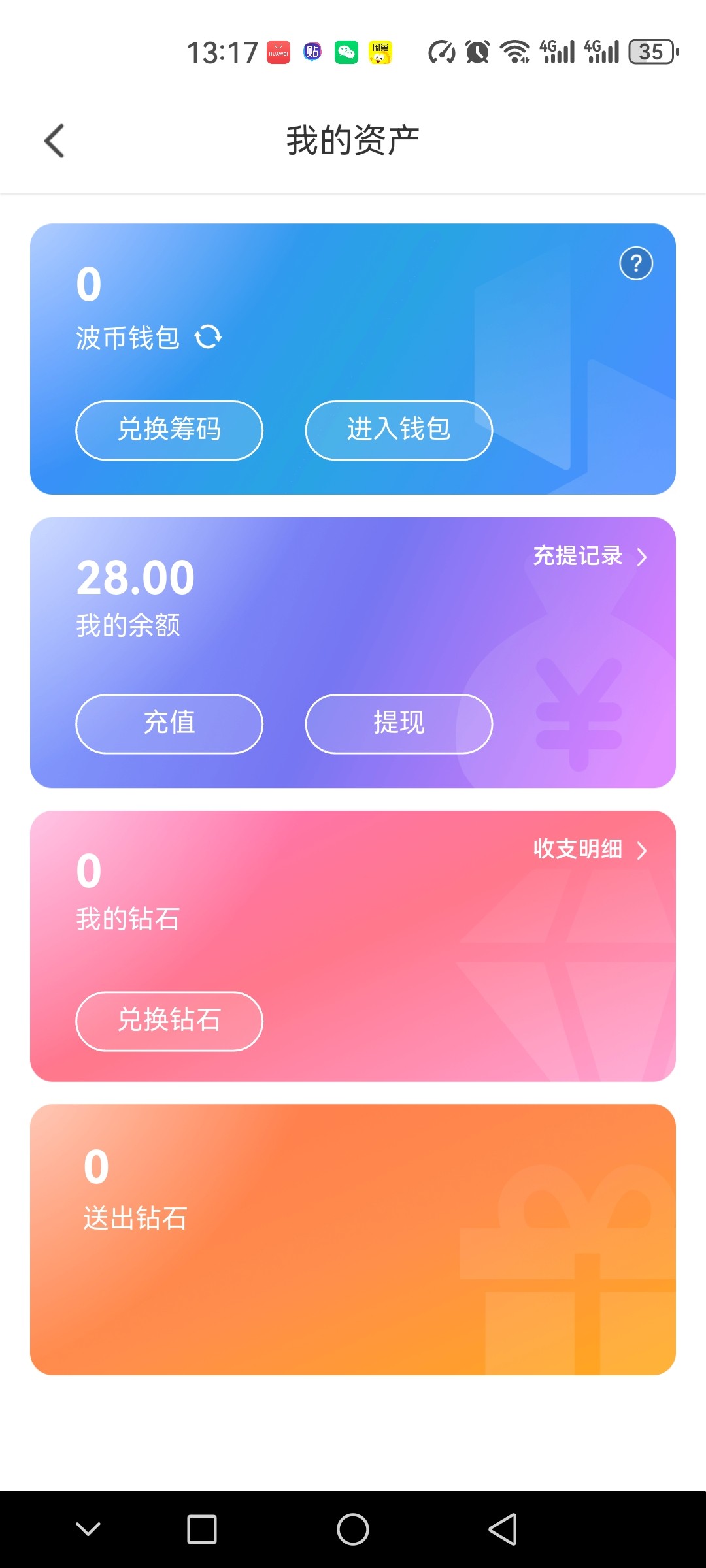Tap the 兑换钻石 button

point(169,1021)
